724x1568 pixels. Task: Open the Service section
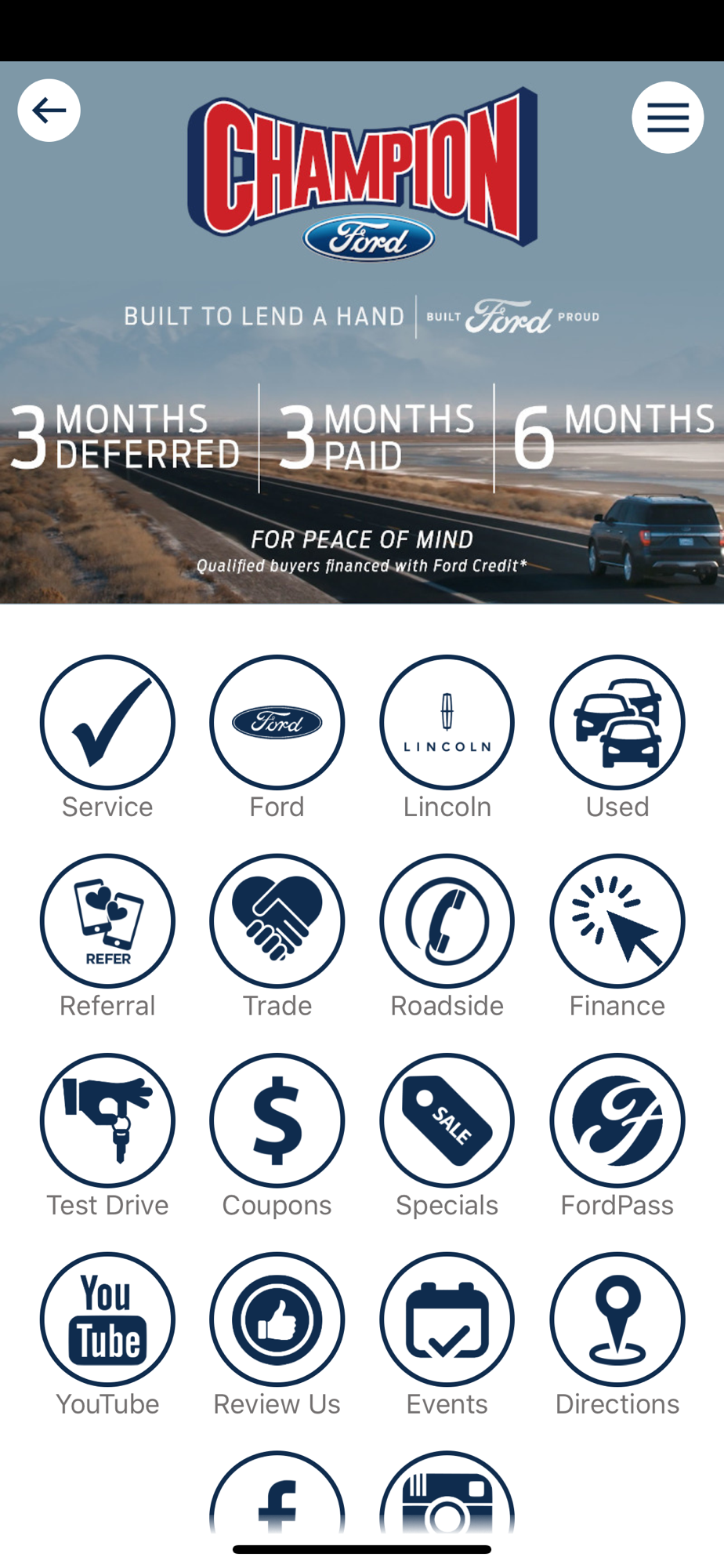[x=107, y=722]
